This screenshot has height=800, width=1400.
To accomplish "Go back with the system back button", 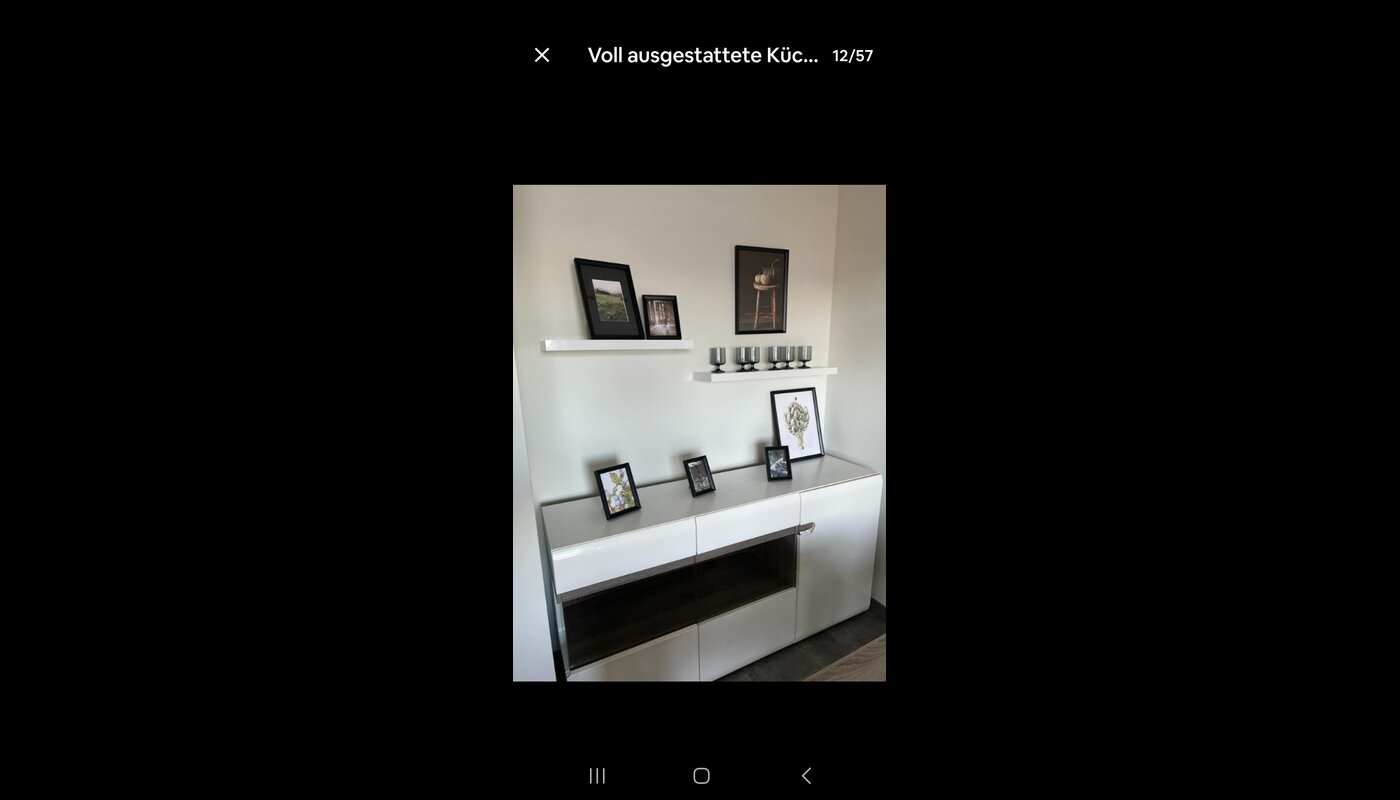I will point(806,776).
